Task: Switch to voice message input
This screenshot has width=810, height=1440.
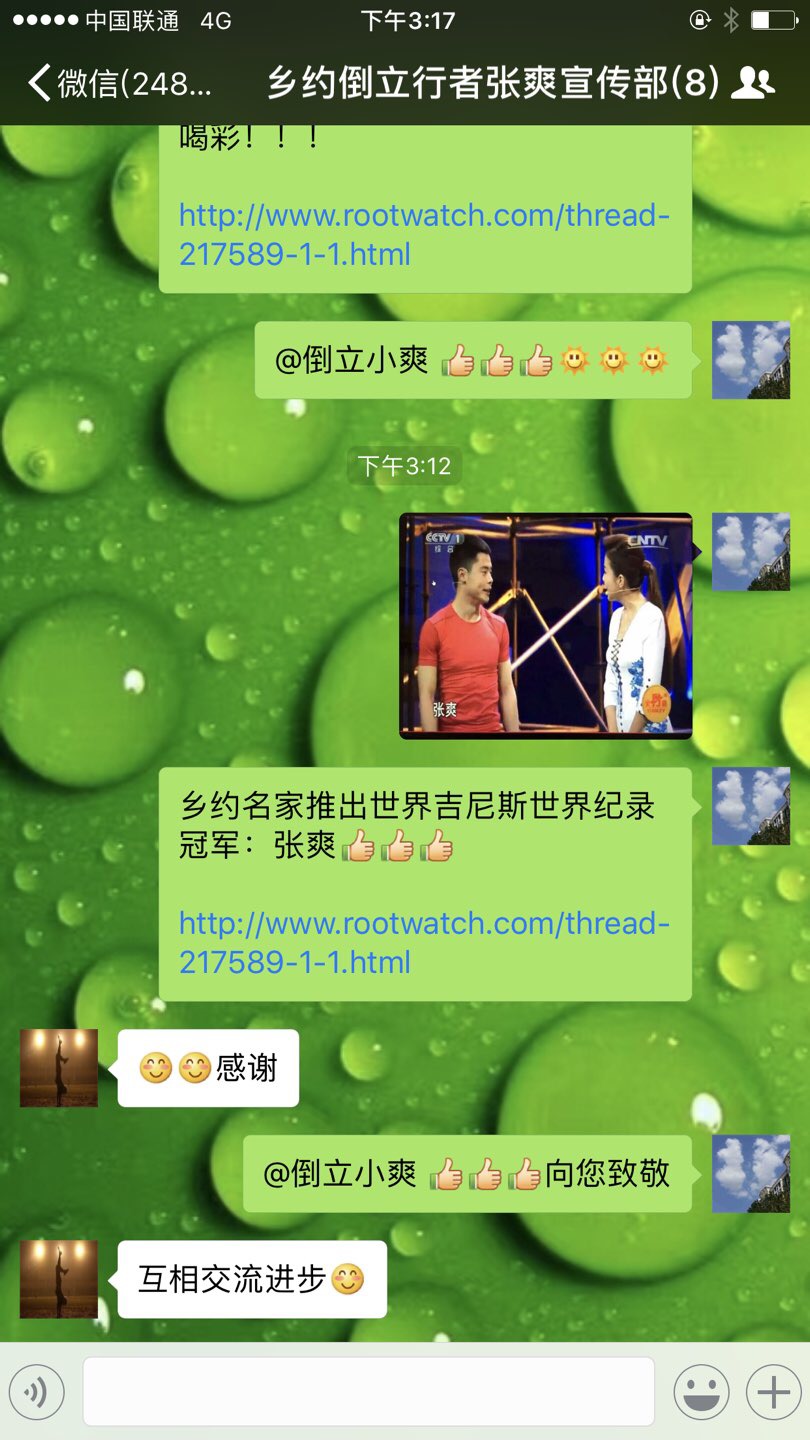Action: tap(37, 1391)
